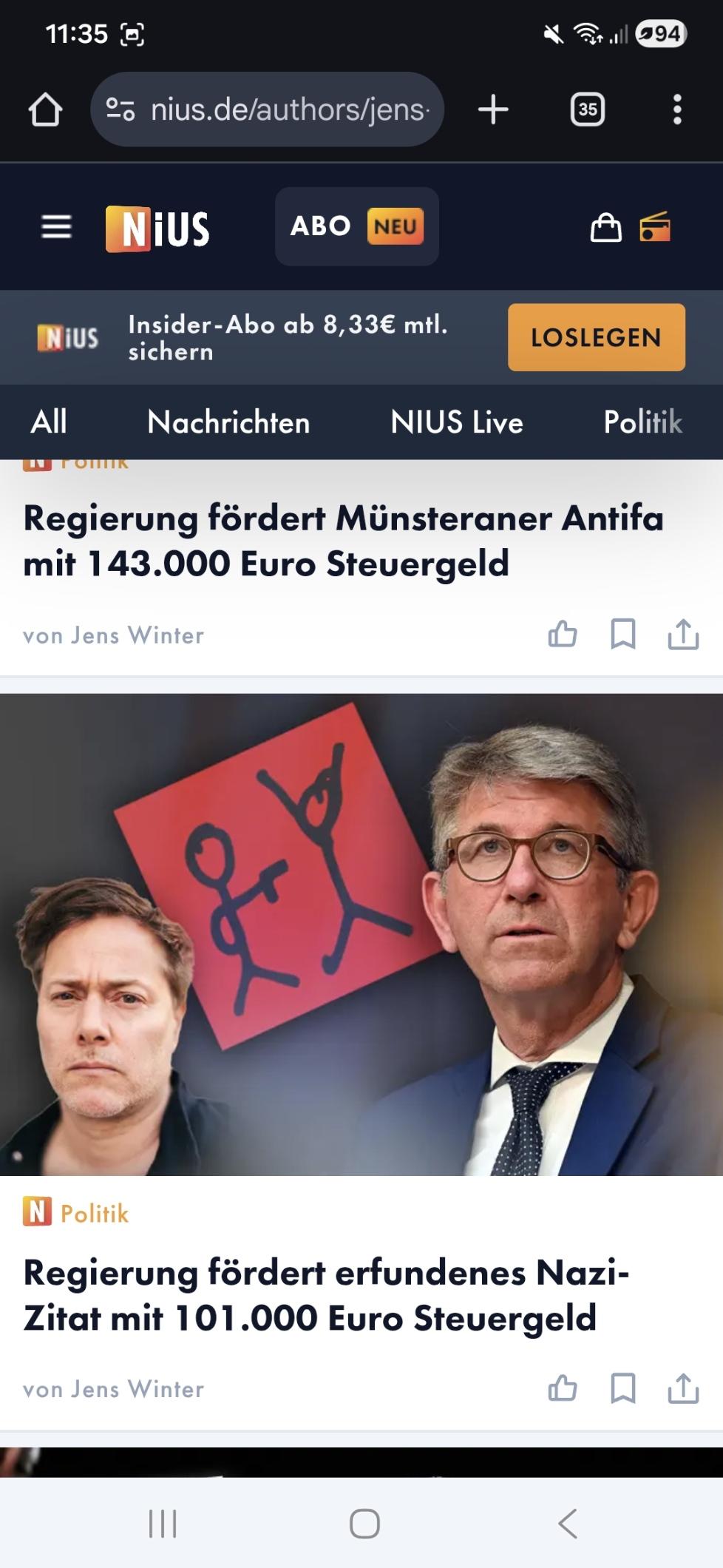
Task: Share the erfundenes Nazi-Zitat article
Action: pyautogui.click(x=683, y=1388)
